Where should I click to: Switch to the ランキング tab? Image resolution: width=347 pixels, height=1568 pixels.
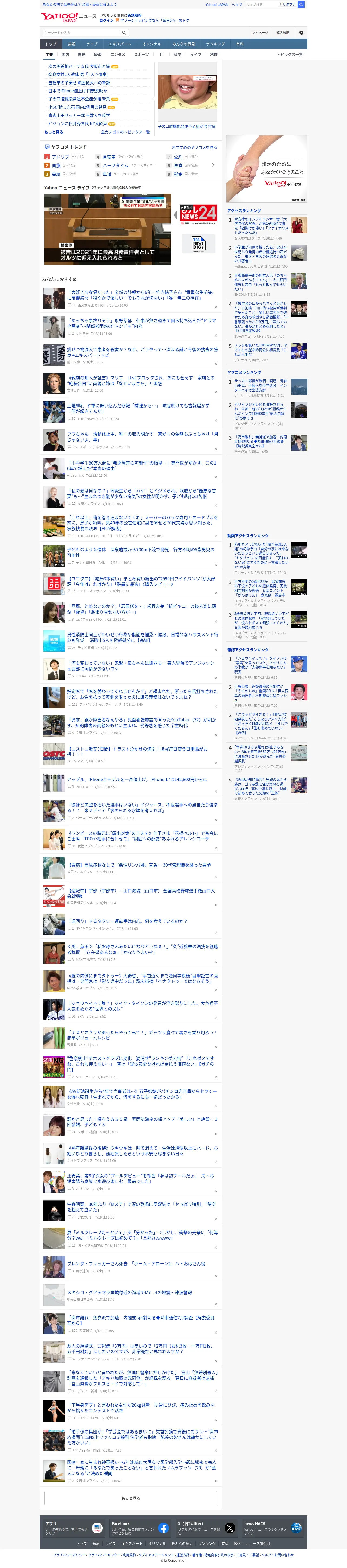[215, 44]
